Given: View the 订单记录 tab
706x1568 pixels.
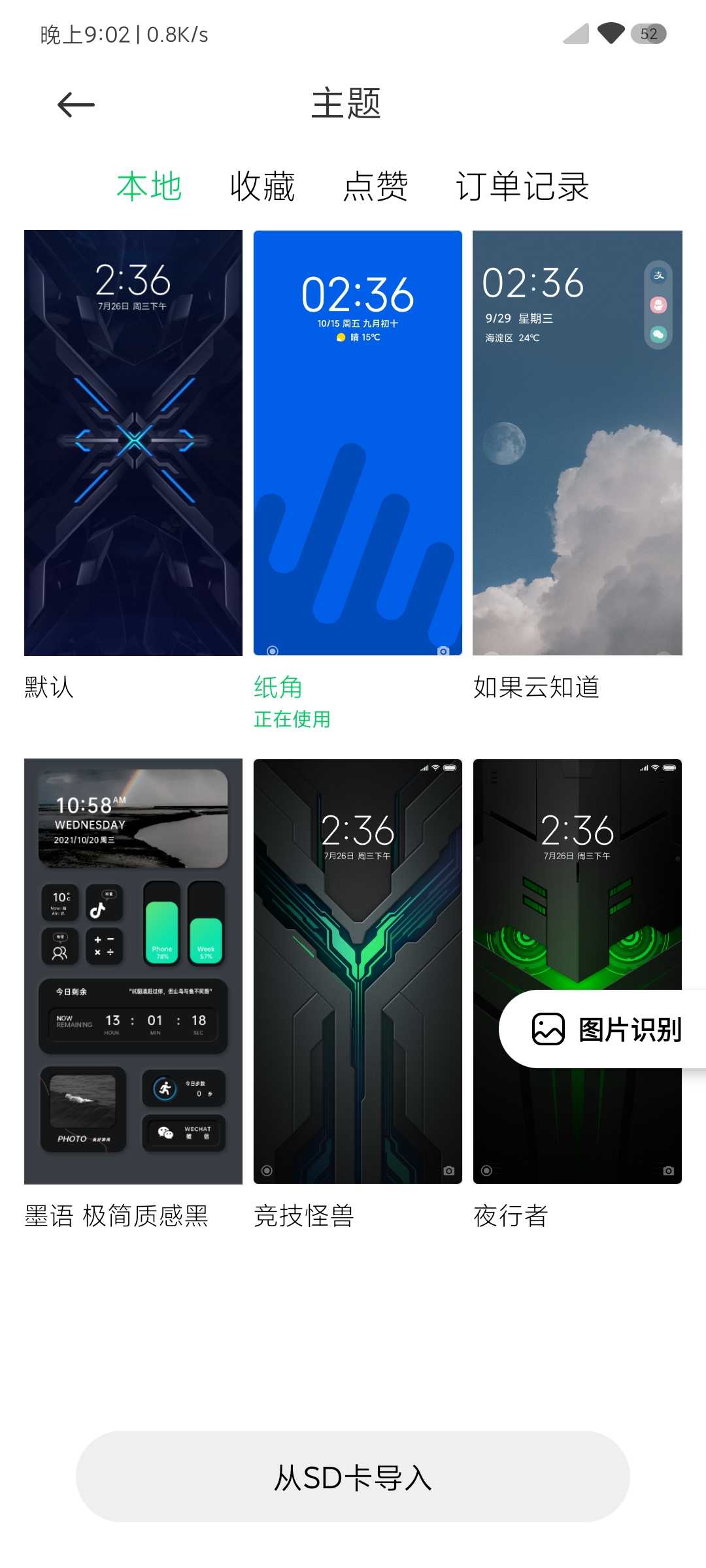Looking at the screenshot, I should [522, 187].
